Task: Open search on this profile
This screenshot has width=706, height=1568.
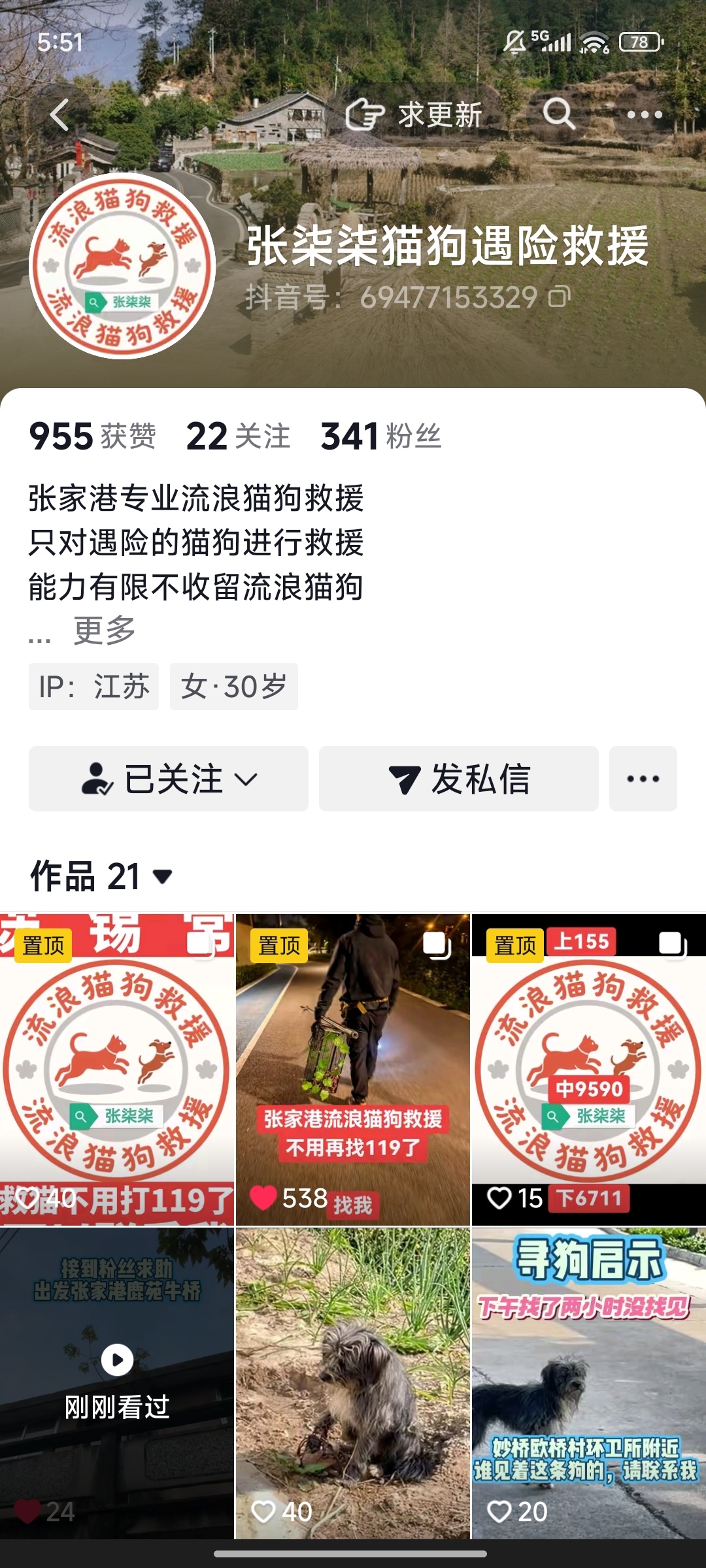Action: pyautogui.click(x=558, y=115)
